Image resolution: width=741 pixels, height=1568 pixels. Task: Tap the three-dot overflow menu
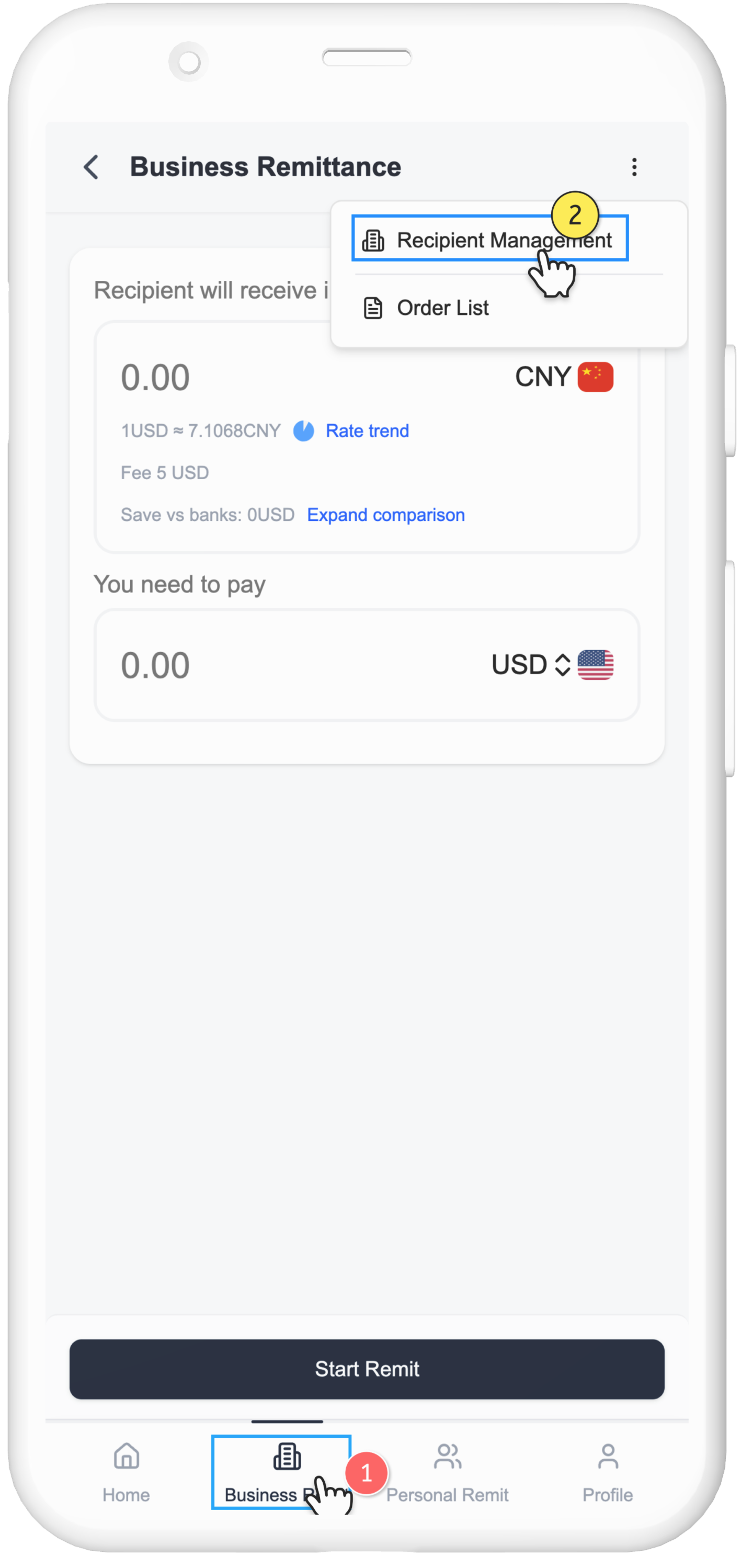coord(634,167)
